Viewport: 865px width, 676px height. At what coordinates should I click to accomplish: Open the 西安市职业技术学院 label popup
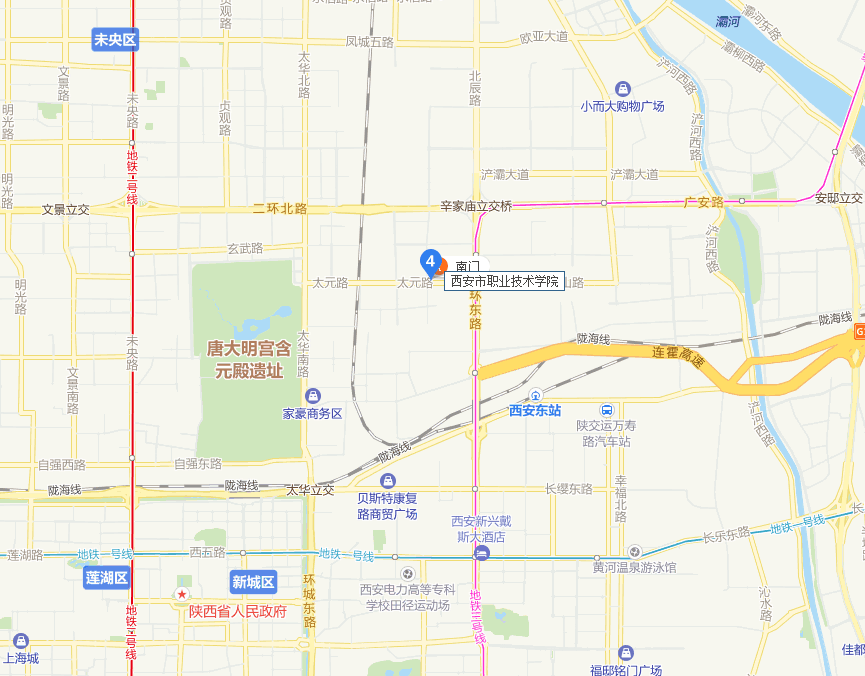pos(504,282)
